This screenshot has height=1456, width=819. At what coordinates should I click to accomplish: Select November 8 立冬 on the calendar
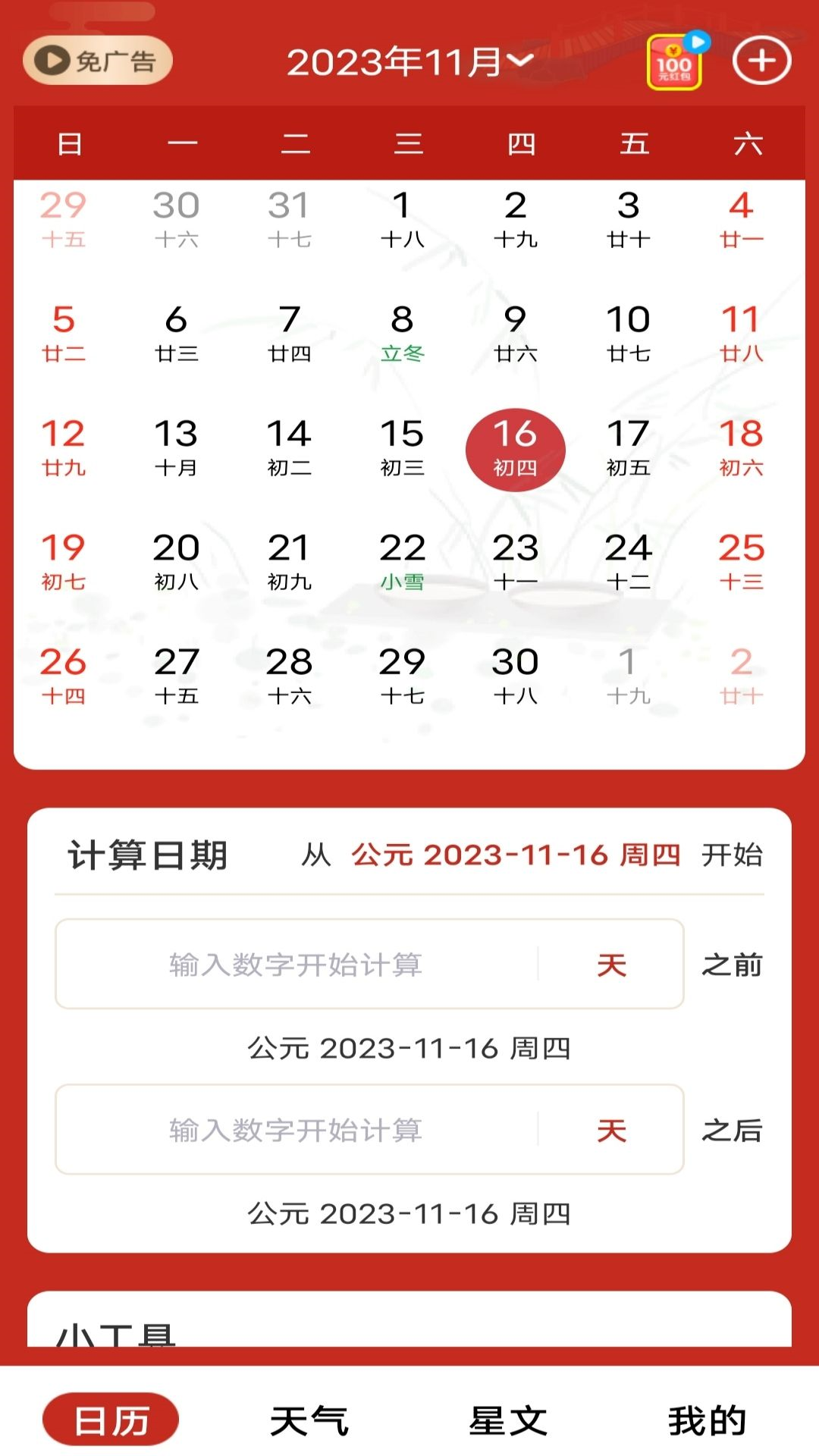[402, 332]
